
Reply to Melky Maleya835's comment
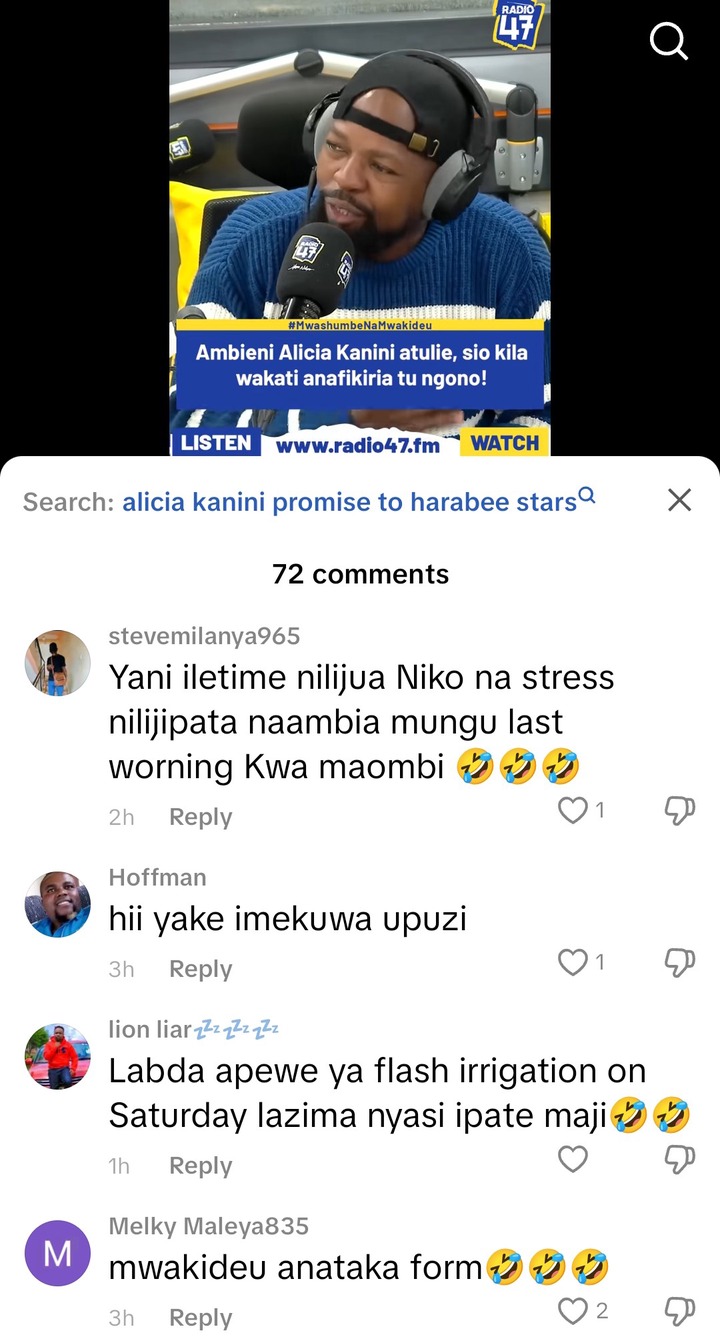pyautogui.click(x=200, y=1318)
